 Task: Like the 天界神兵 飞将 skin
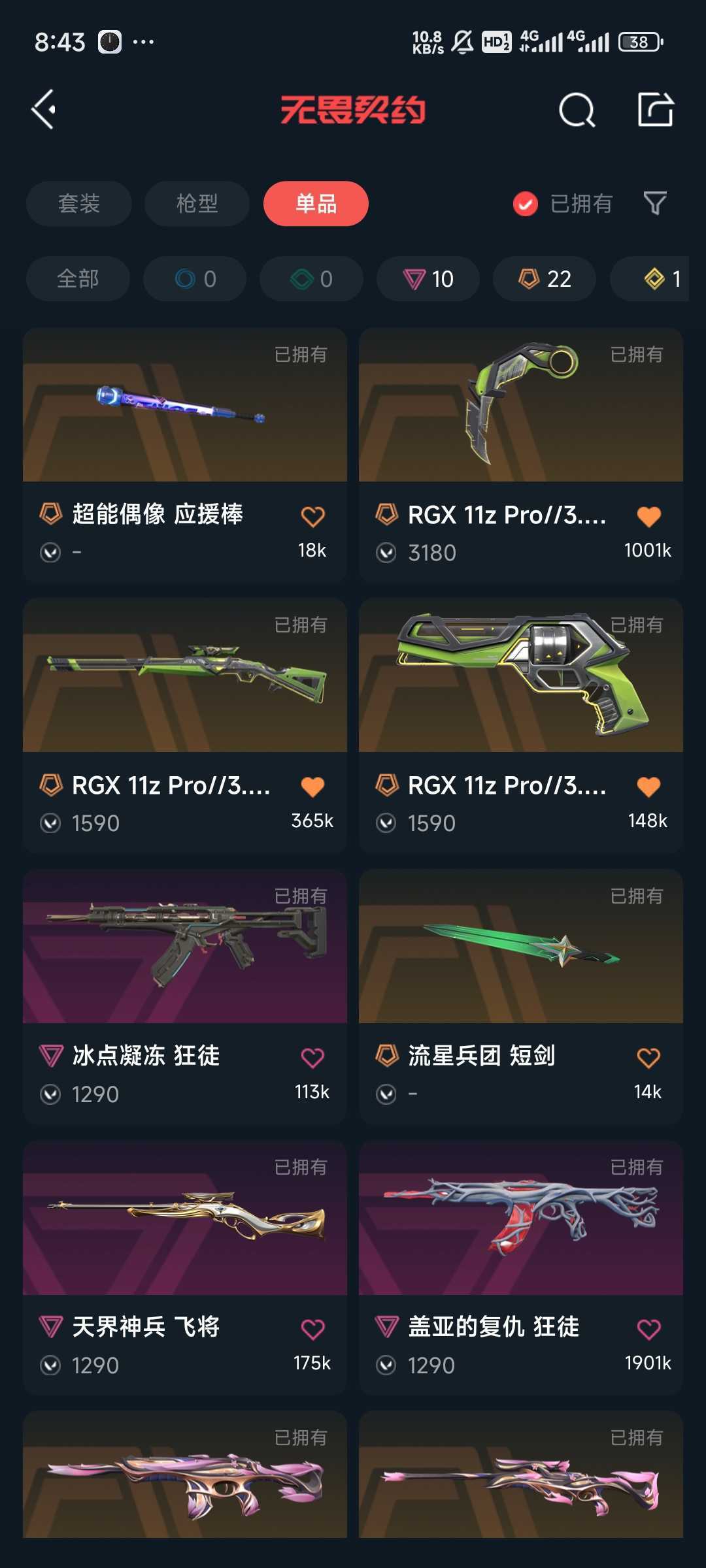pos(312,1329)
